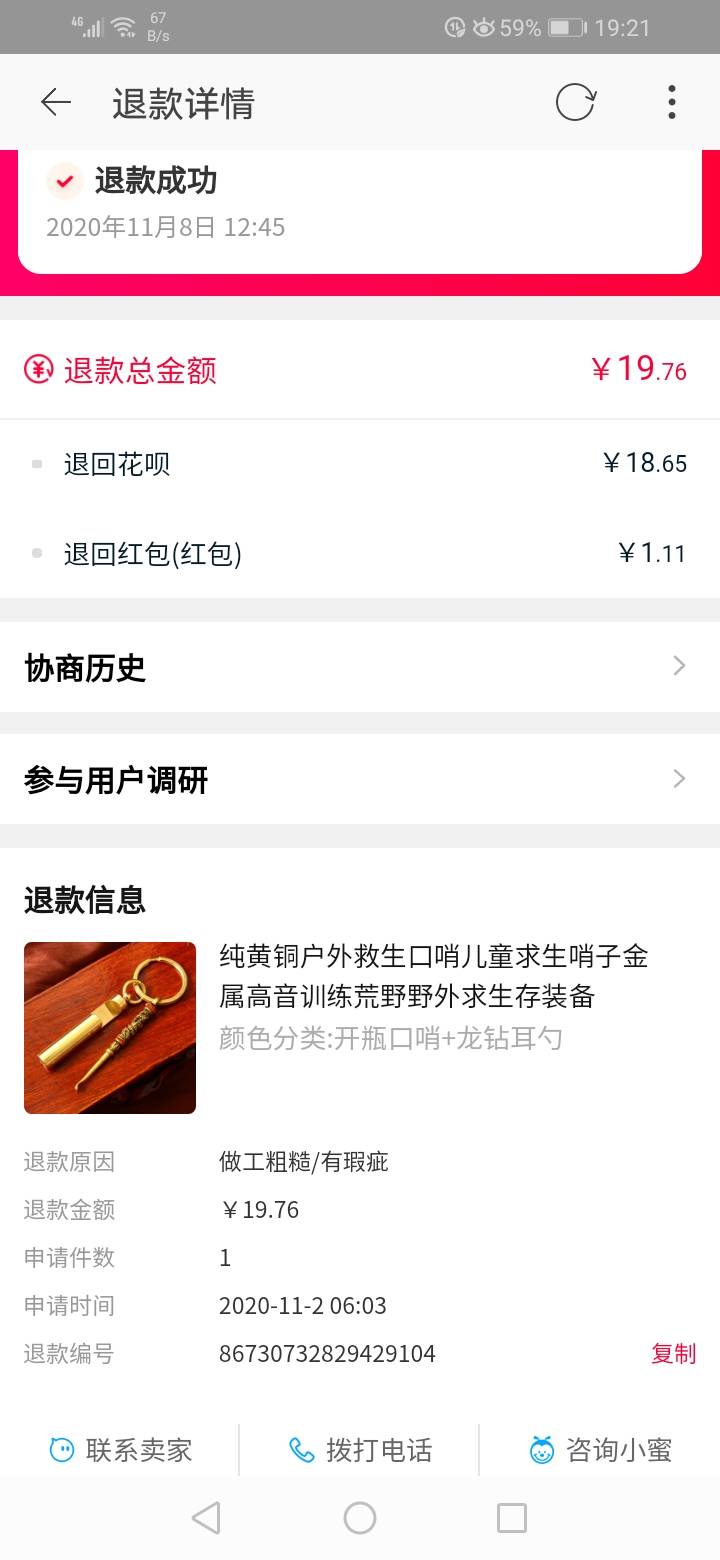The image size is (720, 1560).
Task: Contact the seller via 联系卖家
Action: coord(120,1450)
